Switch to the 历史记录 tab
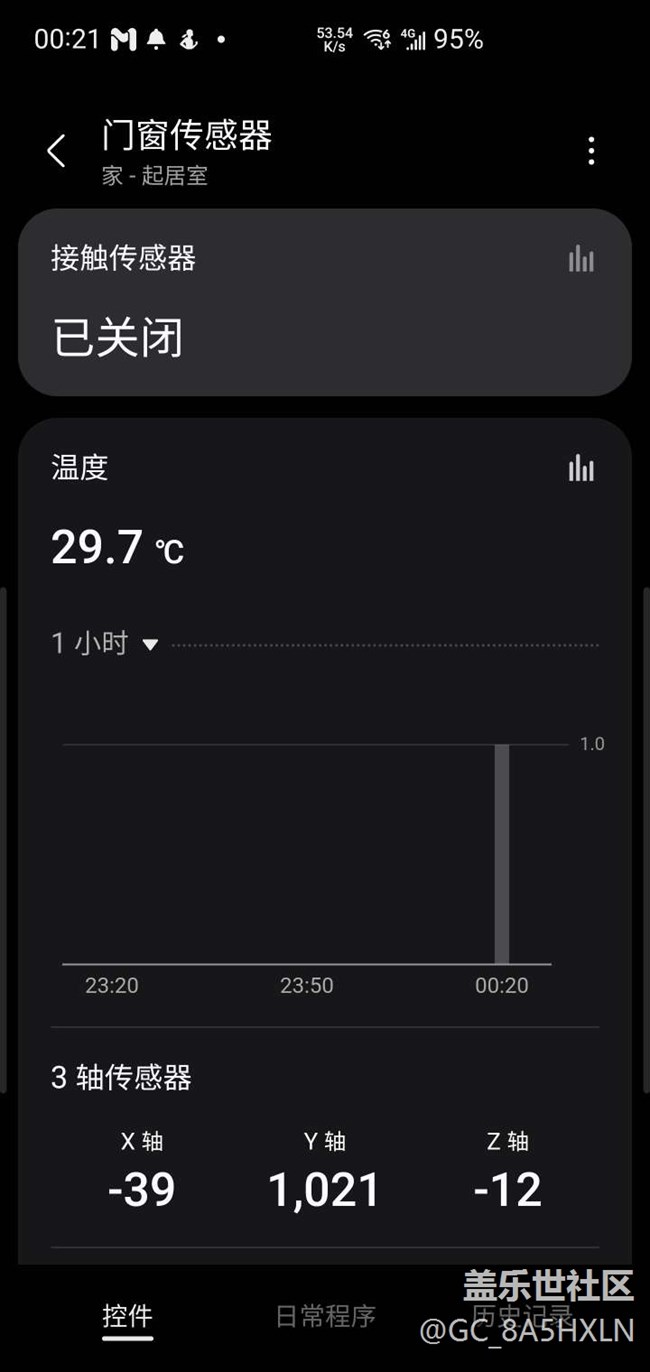Screen dimensions: 650x1372 tap(522, 1316)
